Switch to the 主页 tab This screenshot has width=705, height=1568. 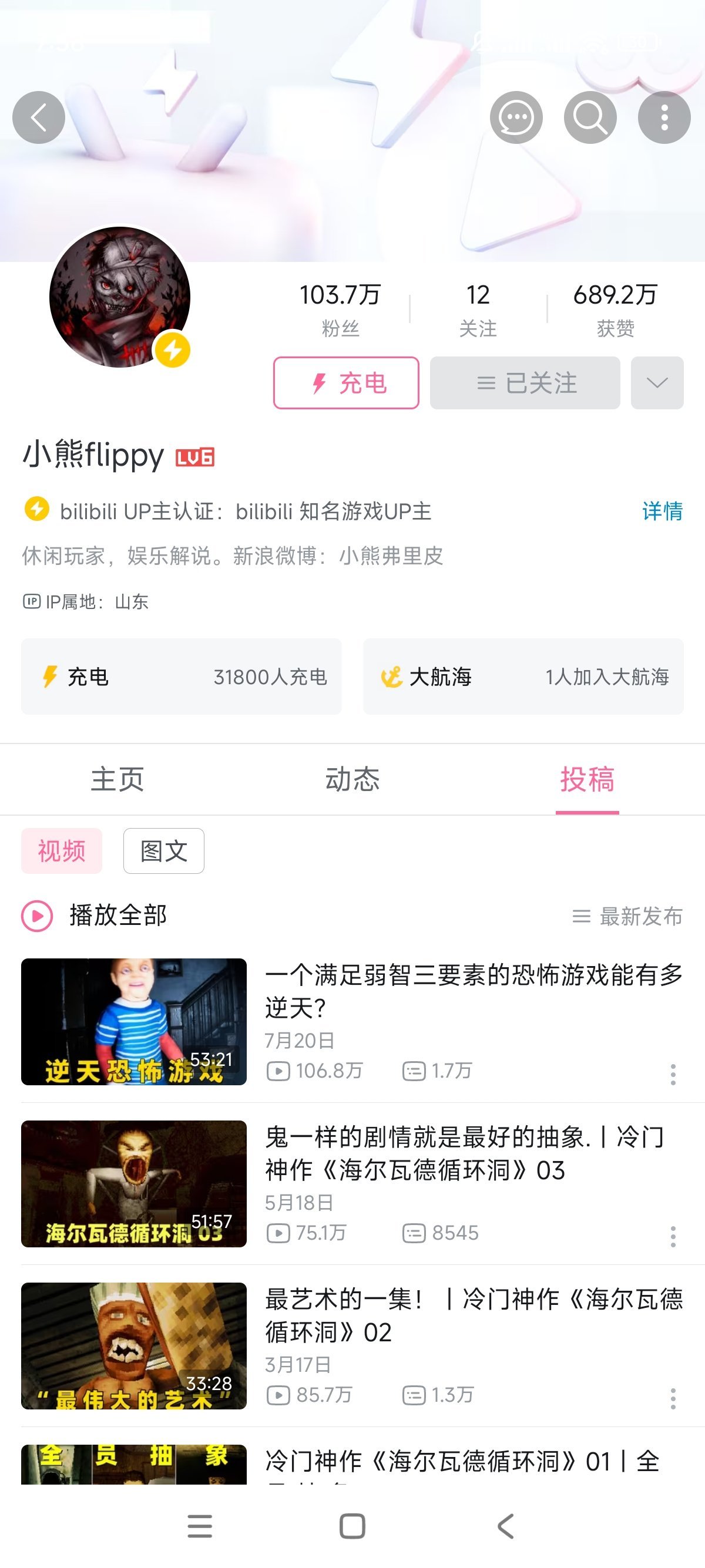click(117, 779)
